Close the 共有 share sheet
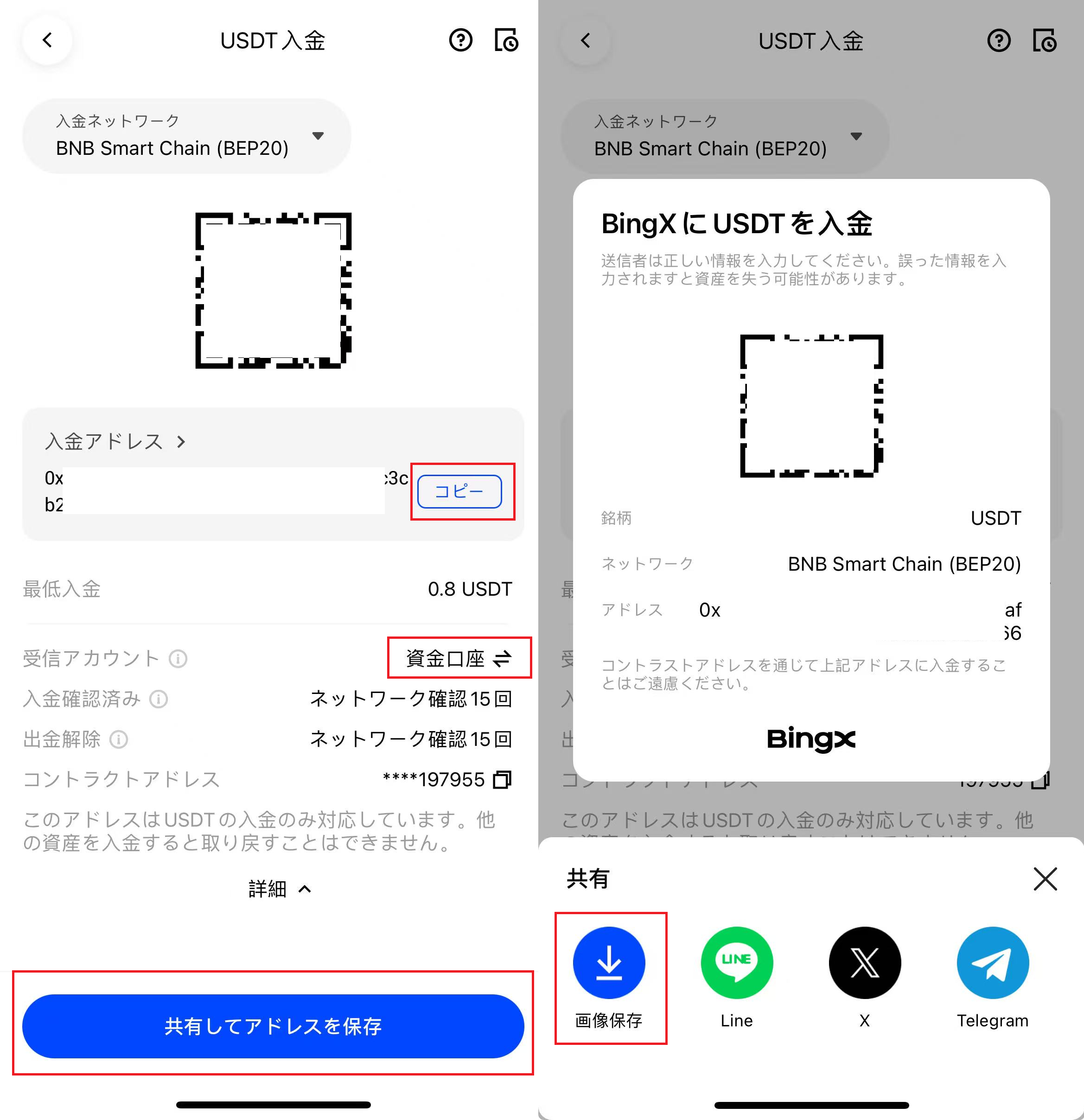This screenshot has height=1120, width=1084. click(1045, 879)
